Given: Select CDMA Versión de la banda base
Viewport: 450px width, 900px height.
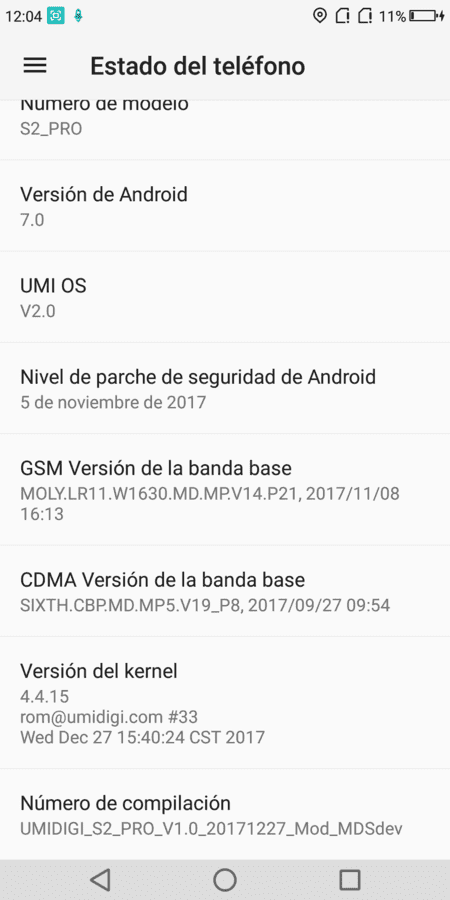Looking at the screenshot, I should coord(225,591).
